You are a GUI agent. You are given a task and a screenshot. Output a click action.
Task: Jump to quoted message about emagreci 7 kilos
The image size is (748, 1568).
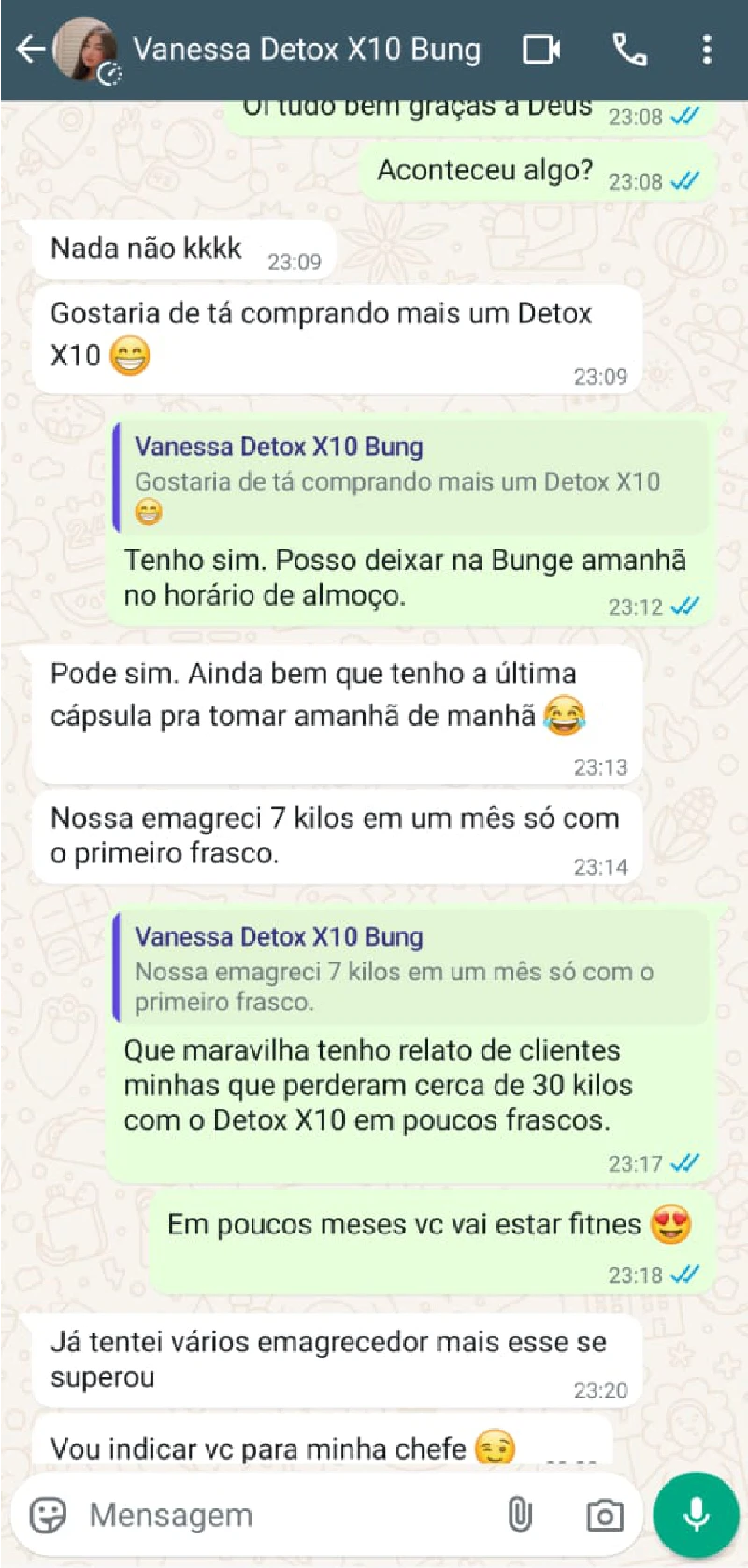point(411,969)
